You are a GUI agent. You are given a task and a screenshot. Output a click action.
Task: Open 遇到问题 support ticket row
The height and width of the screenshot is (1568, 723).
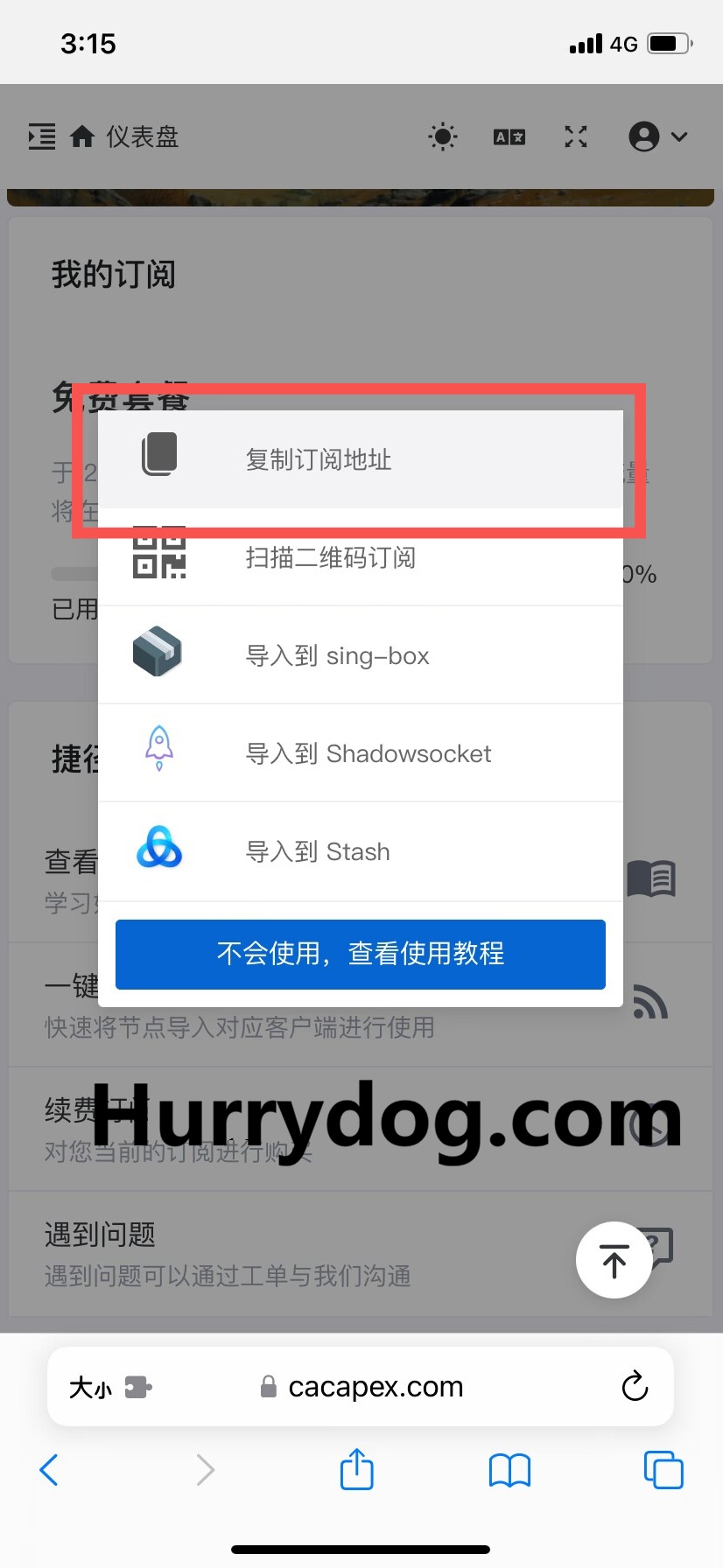pyautogui.click(x=263, y=1254)
